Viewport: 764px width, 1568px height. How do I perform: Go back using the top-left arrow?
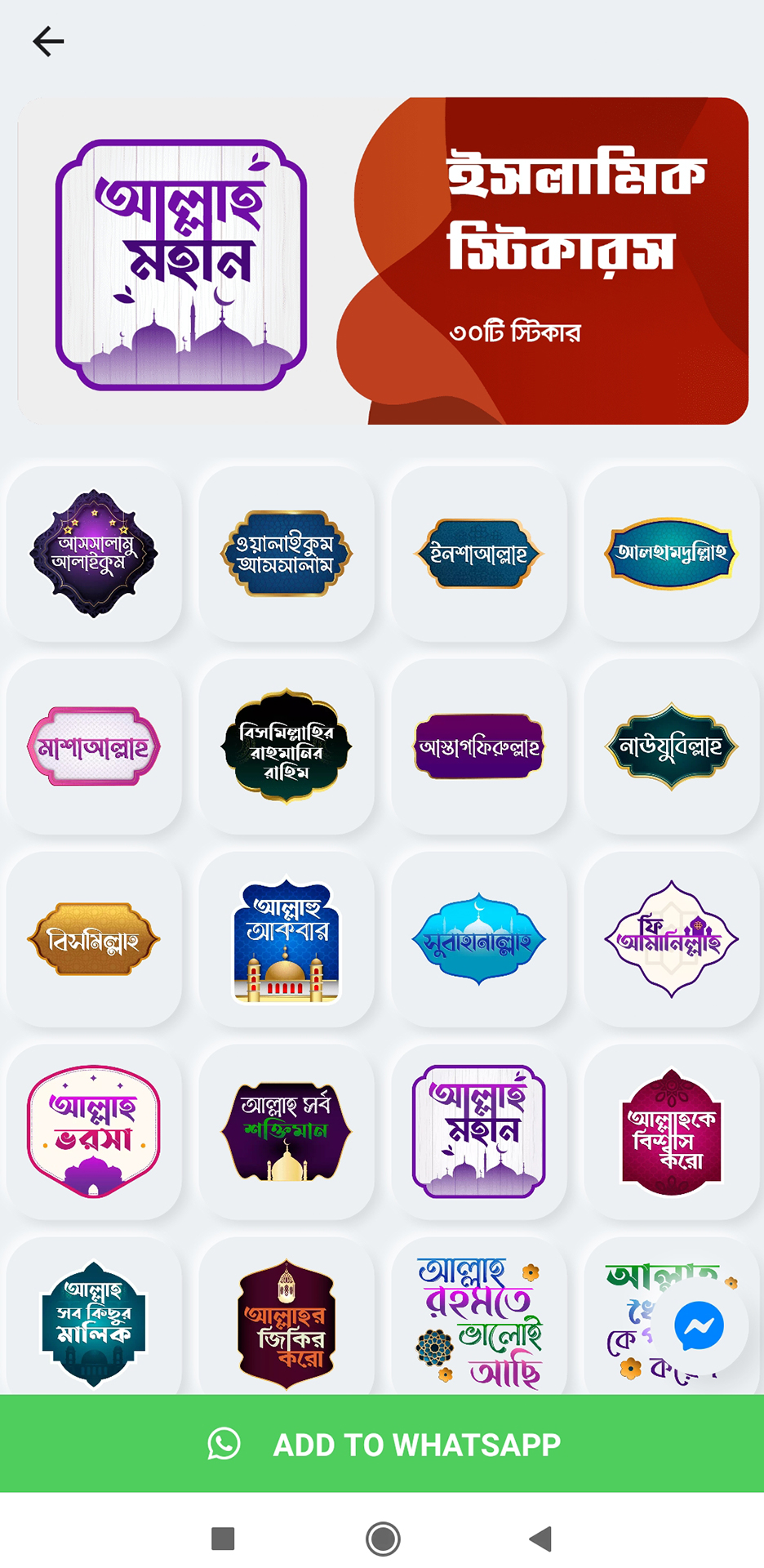click(x=48, y=42)
